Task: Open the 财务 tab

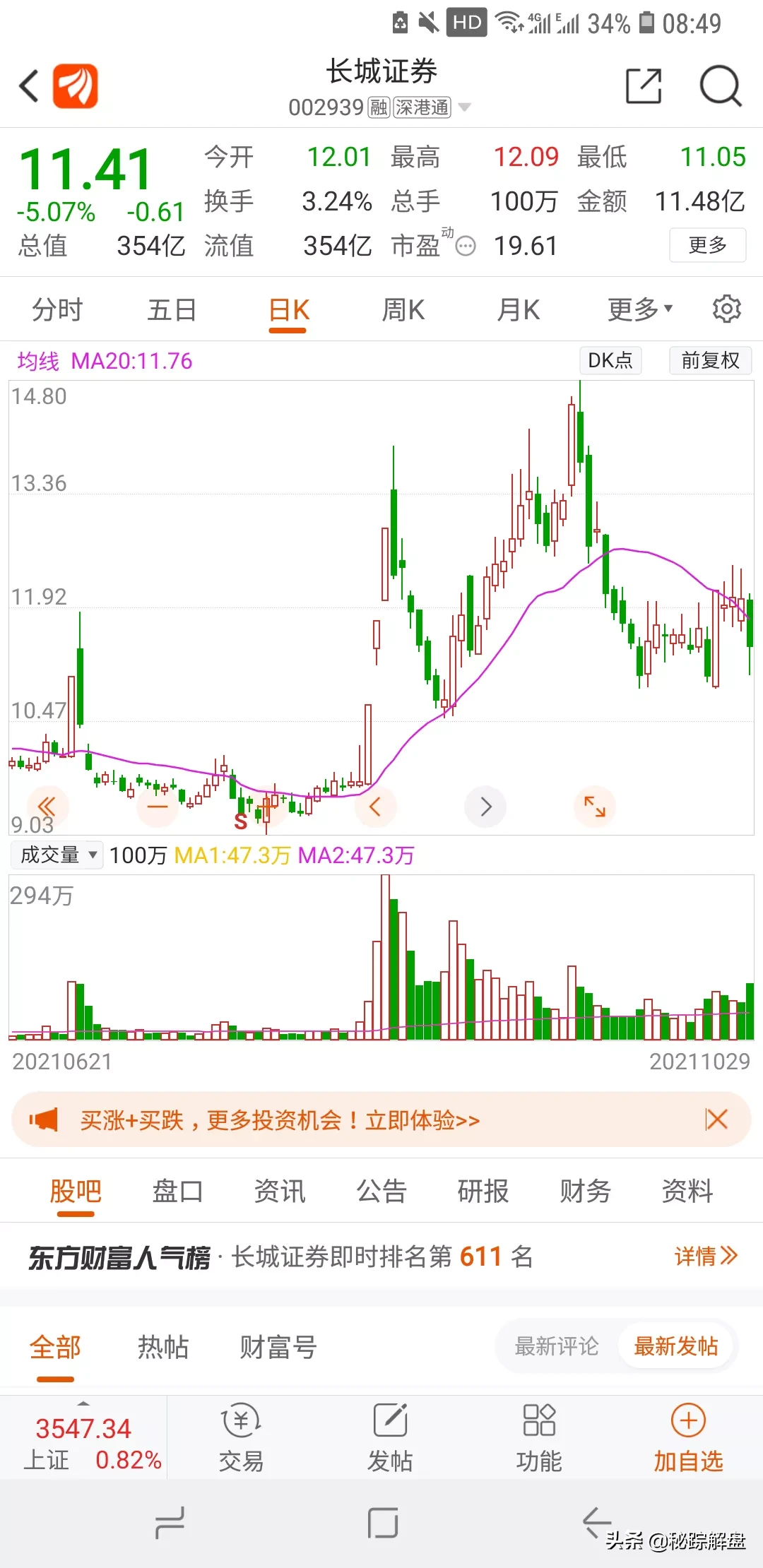Action: [585, 1191]
